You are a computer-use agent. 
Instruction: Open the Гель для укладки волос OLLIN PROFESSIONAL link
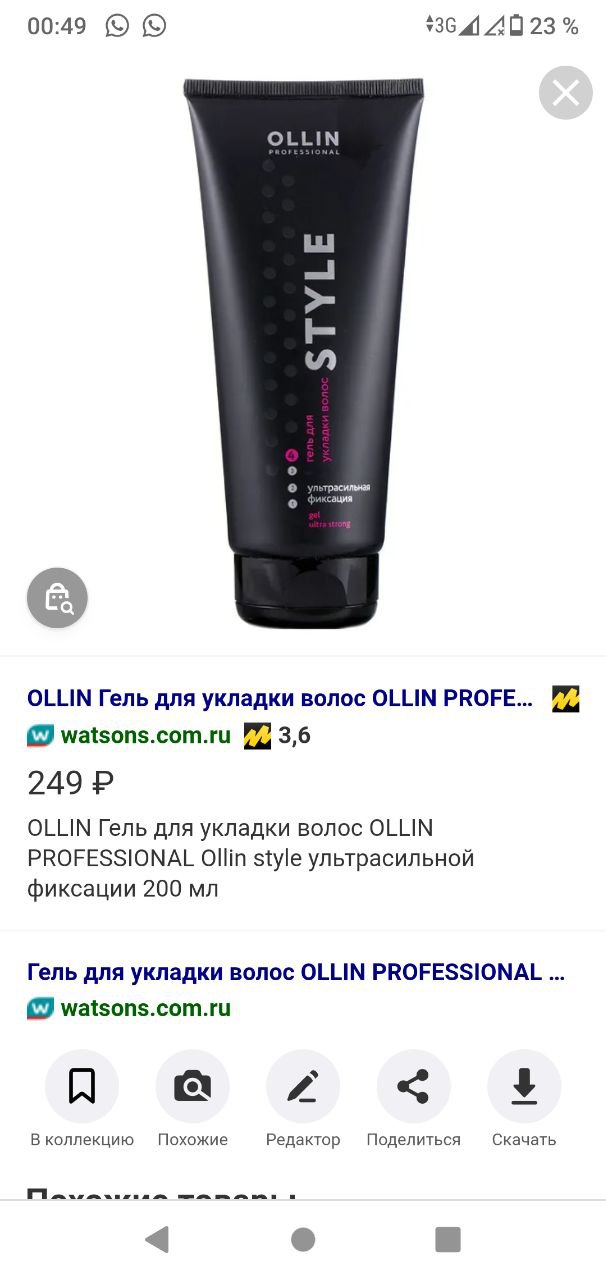(x=296, y=972)
